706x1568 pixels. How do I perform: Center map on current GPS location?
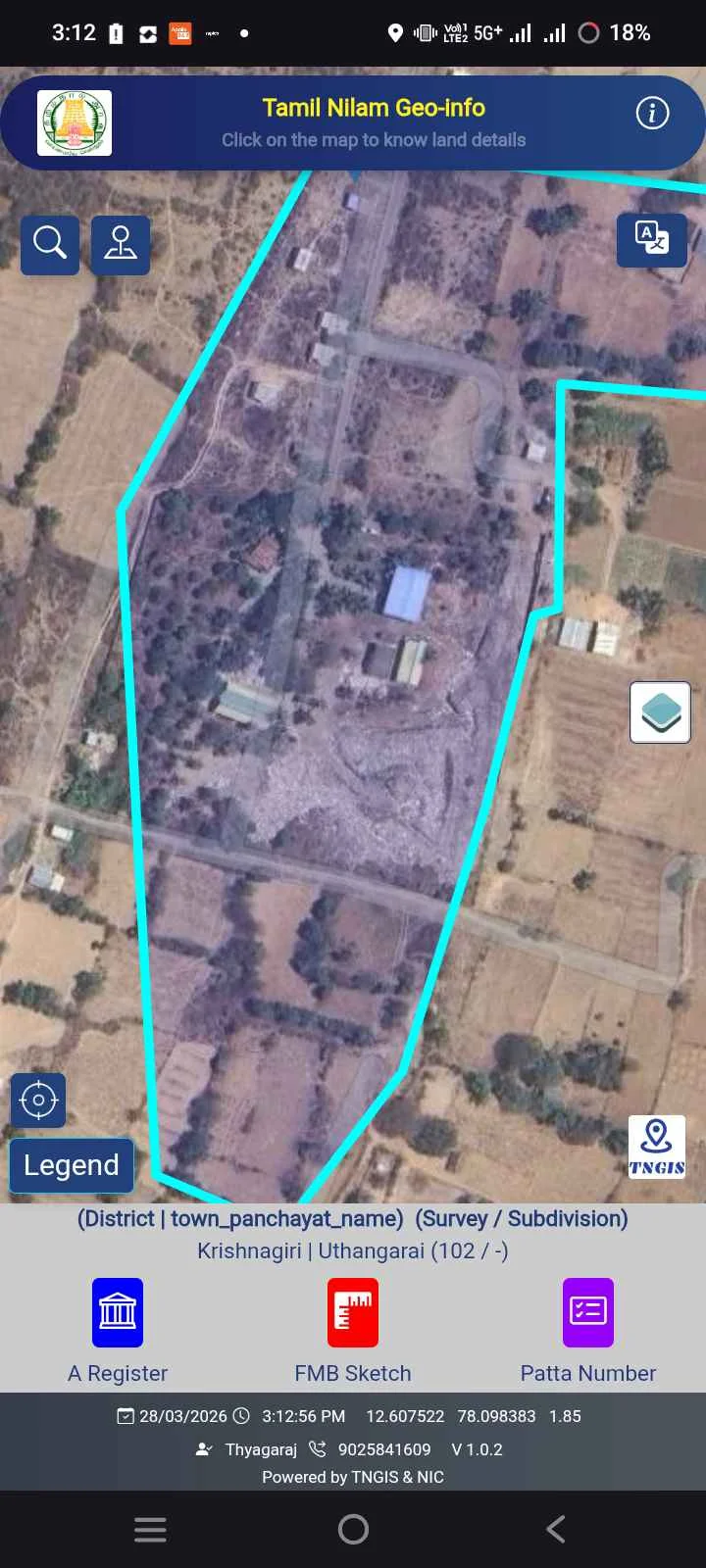click(38, 1100)
